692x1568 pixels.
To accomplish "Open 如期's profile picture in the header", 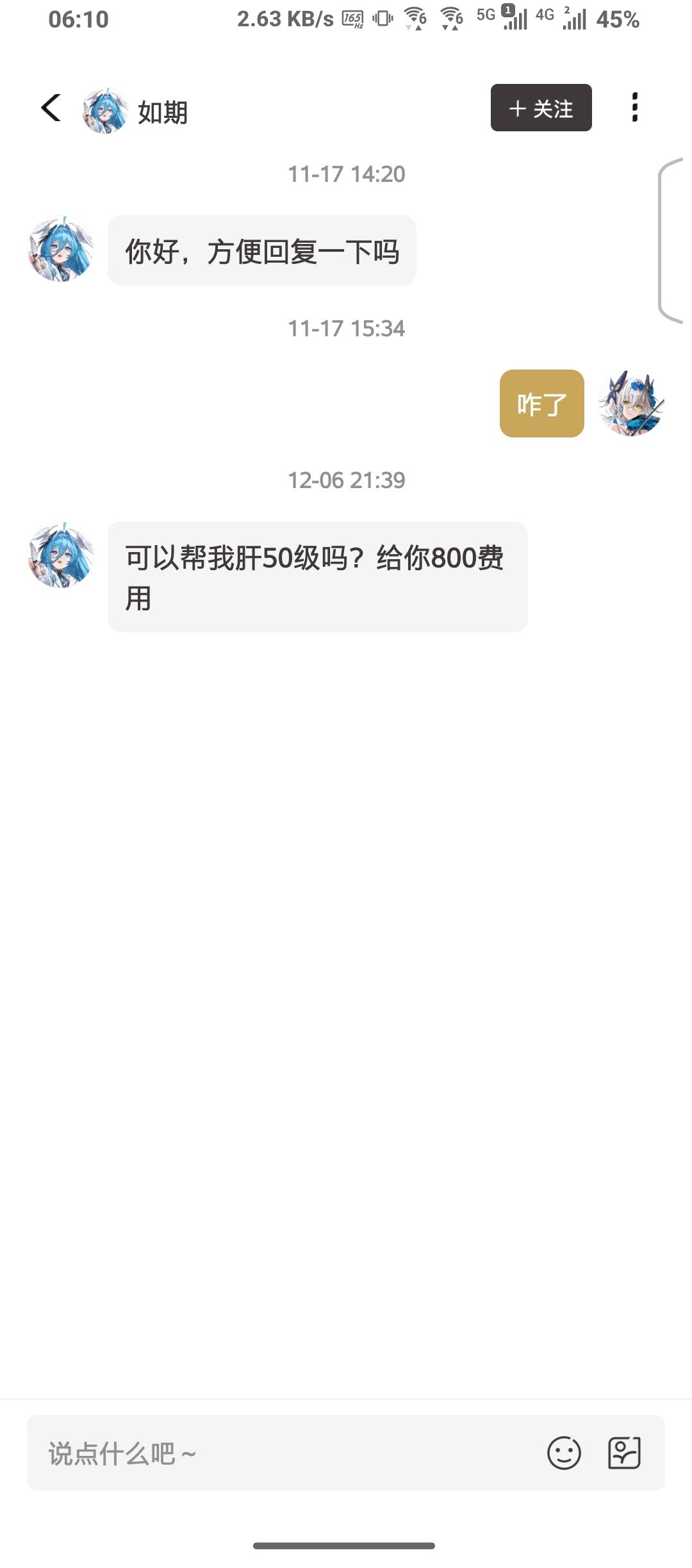I will pos(105,111).
